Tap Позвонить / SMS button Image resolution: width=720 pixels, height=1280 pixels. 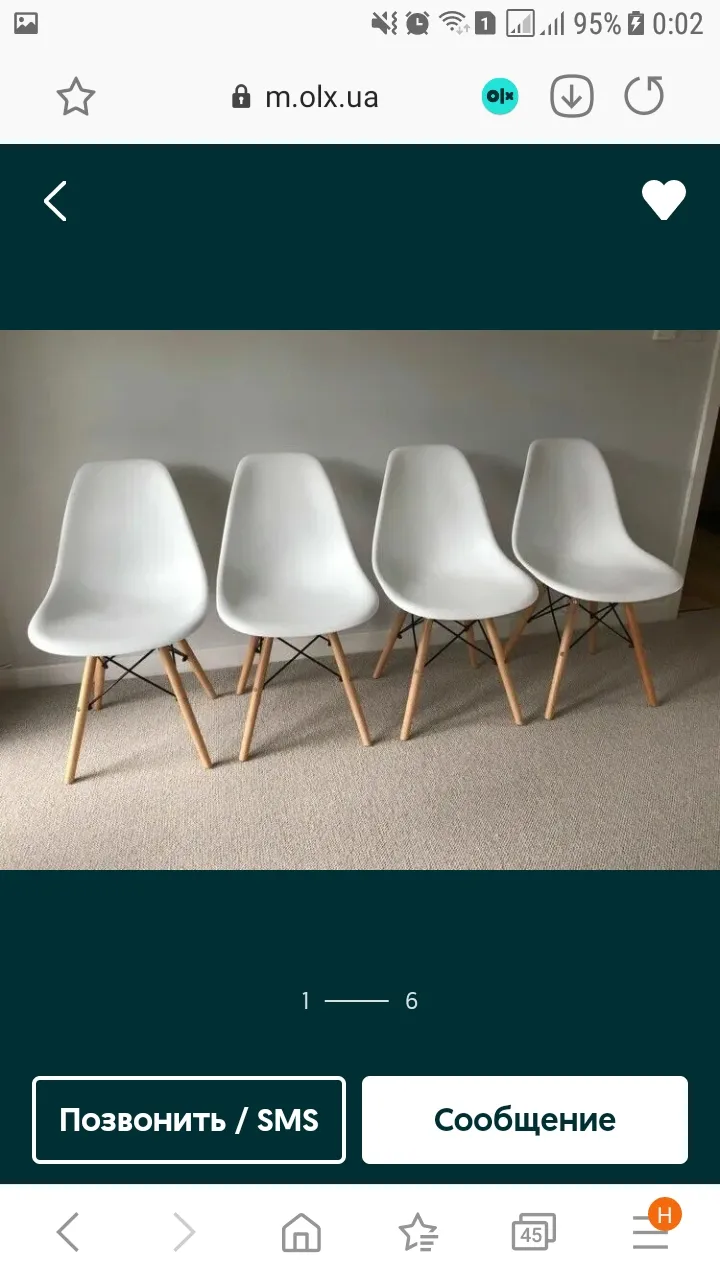[189, 1120]
